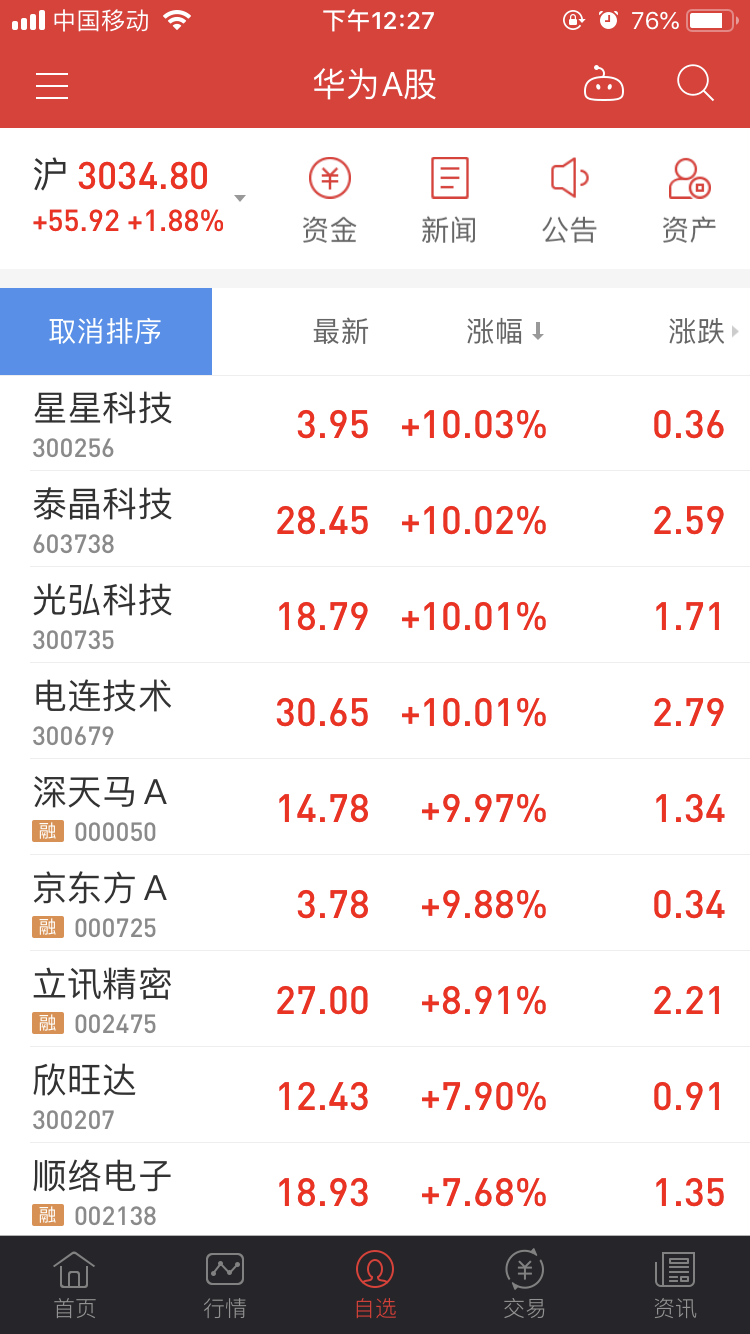The width and height of the screenshot is (750, 1334).
Task: Open the 新闻 shortcut
Action: coord(449,202)
